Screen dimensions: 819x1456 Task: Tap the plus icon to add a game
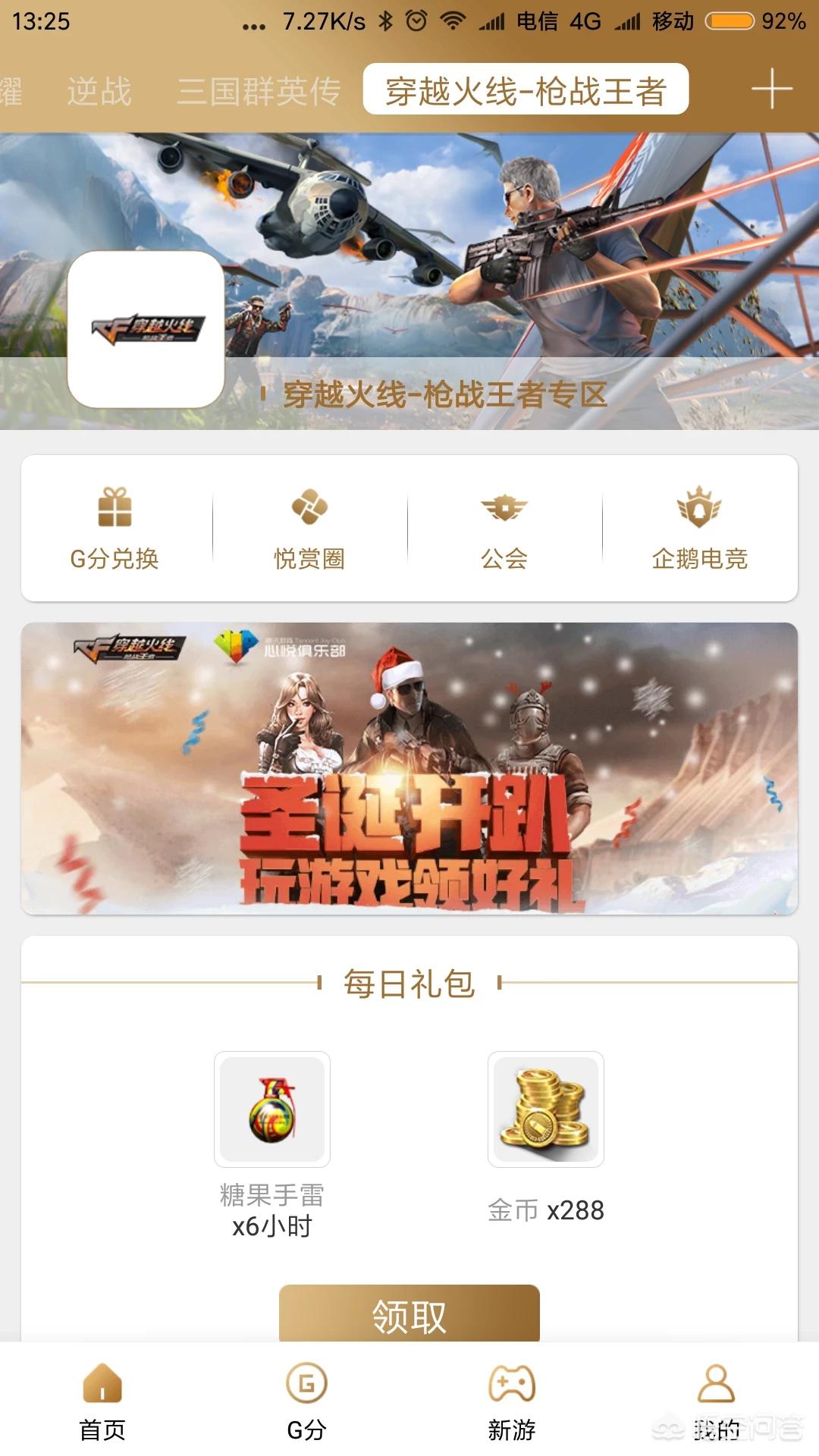click(x=771, y=89)
